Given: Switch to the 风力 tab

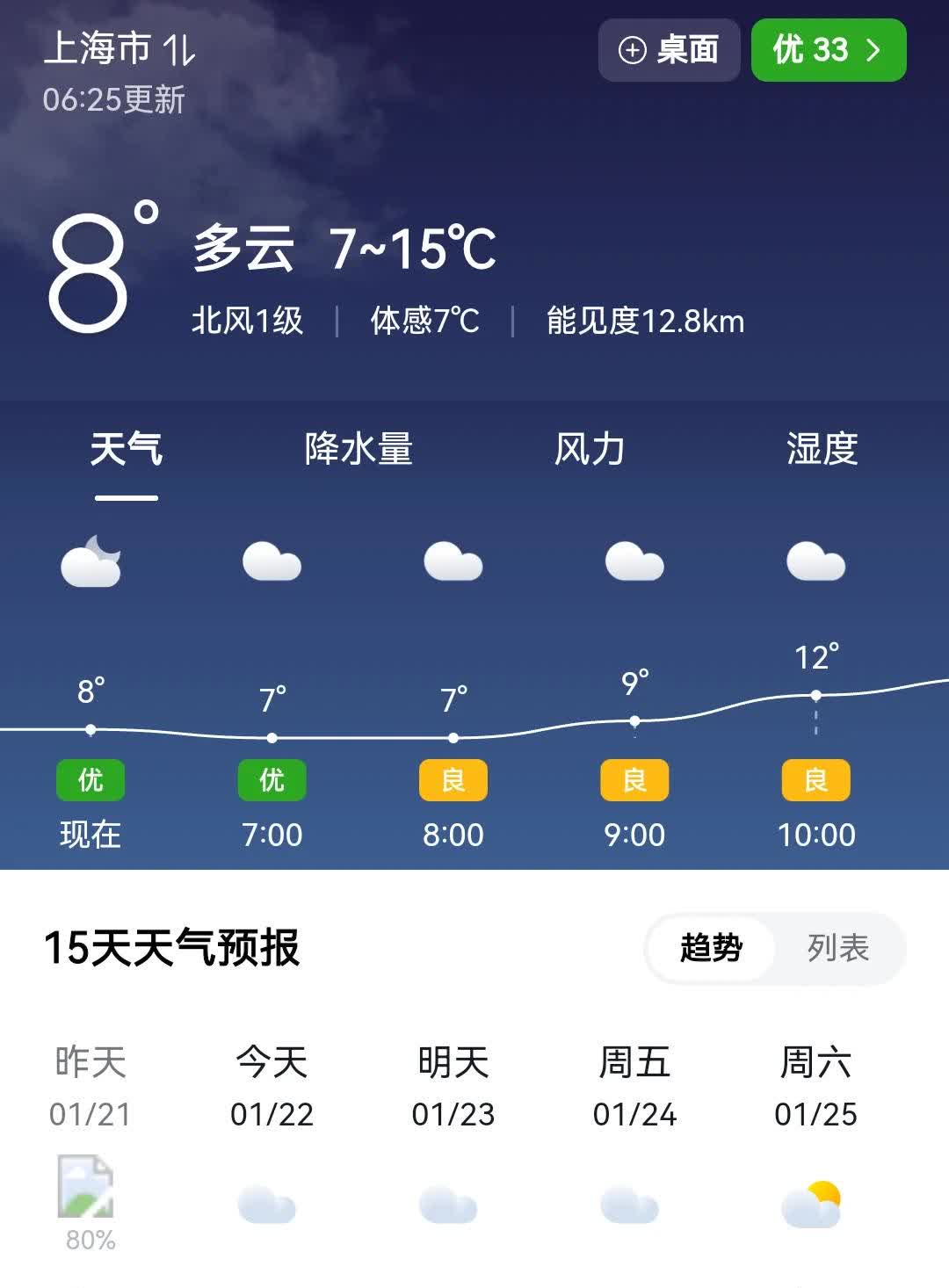Looking at the screenshot, I should click(589, 449).
